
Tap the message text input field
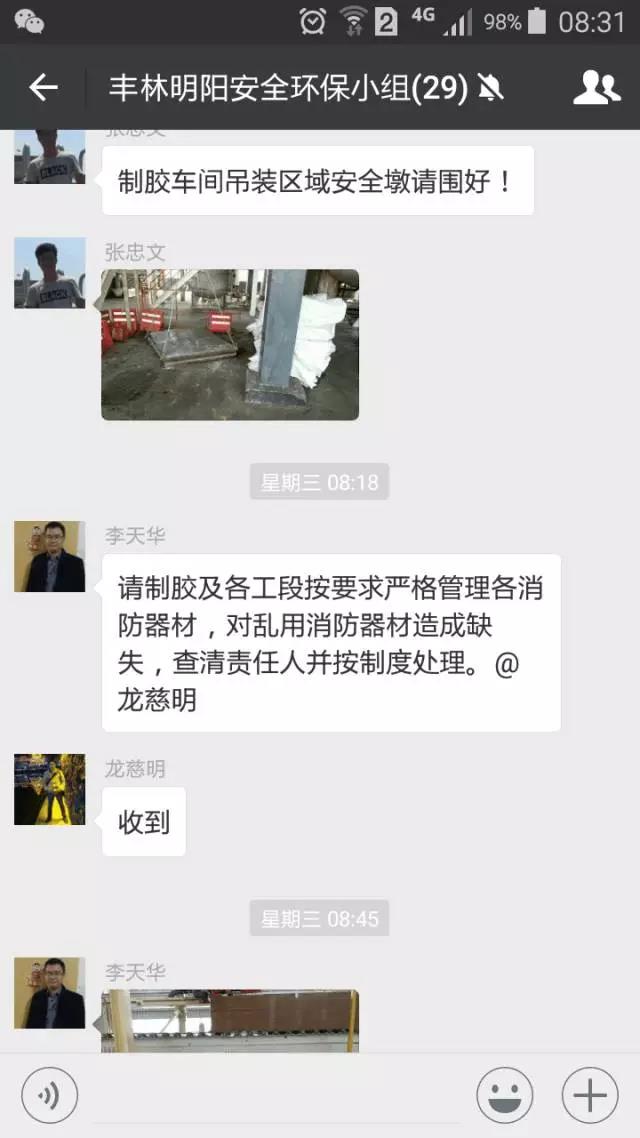point(275,1096)
